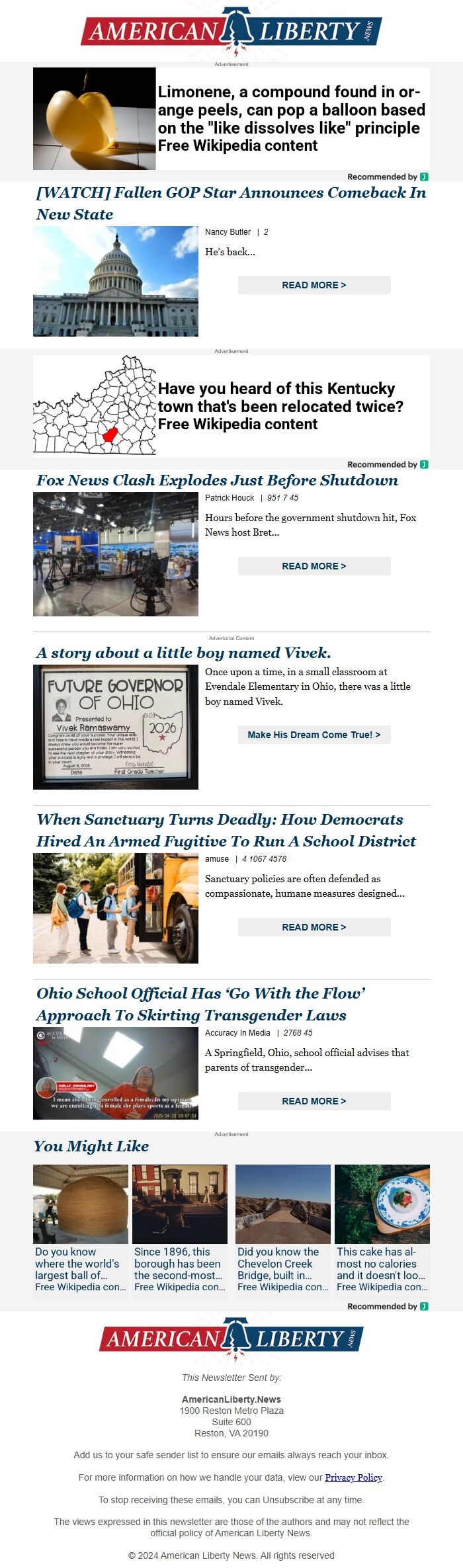Image resolution: width=463 pixels, height=1568 pixels.
Task: Tap Read More under He's back
Action: coord(314,285)
